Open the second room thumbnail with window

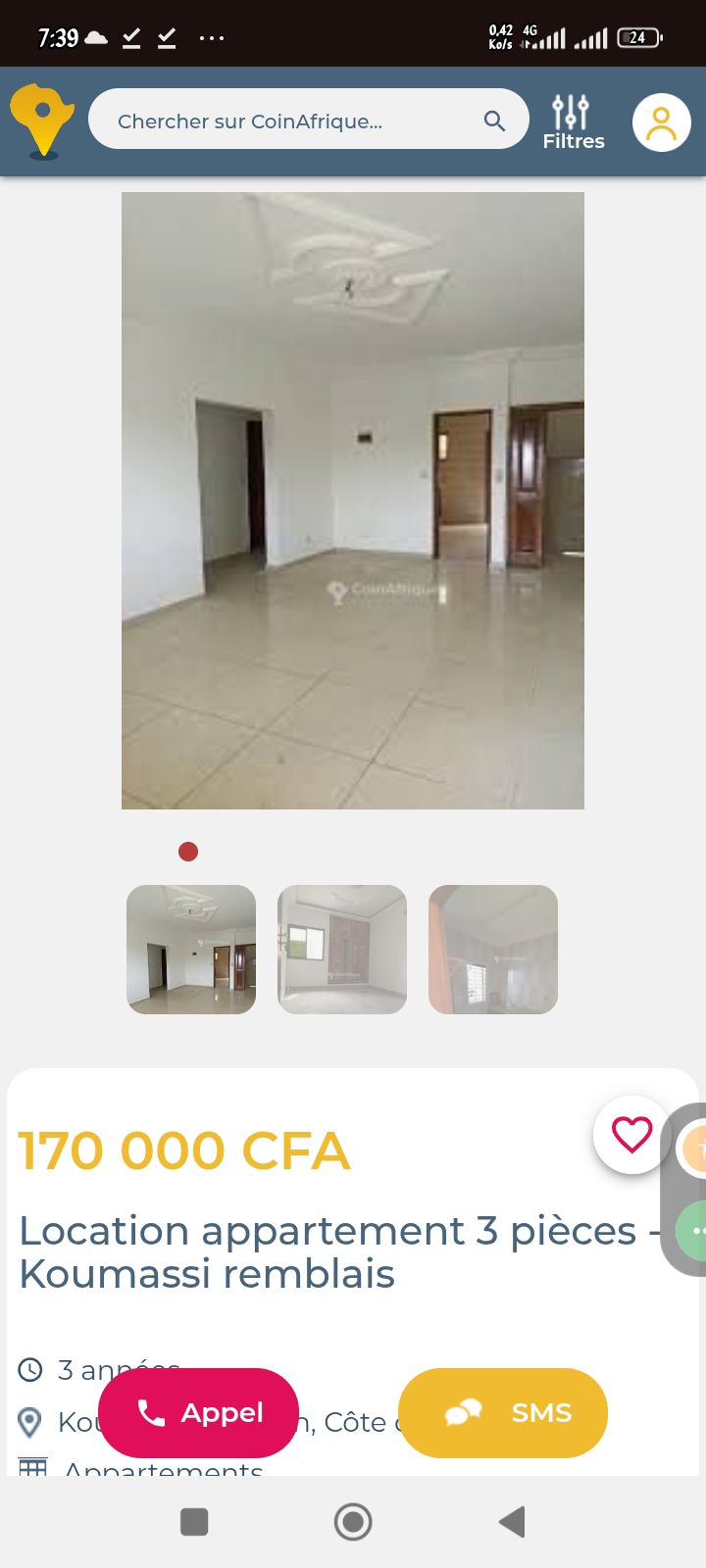341,949
